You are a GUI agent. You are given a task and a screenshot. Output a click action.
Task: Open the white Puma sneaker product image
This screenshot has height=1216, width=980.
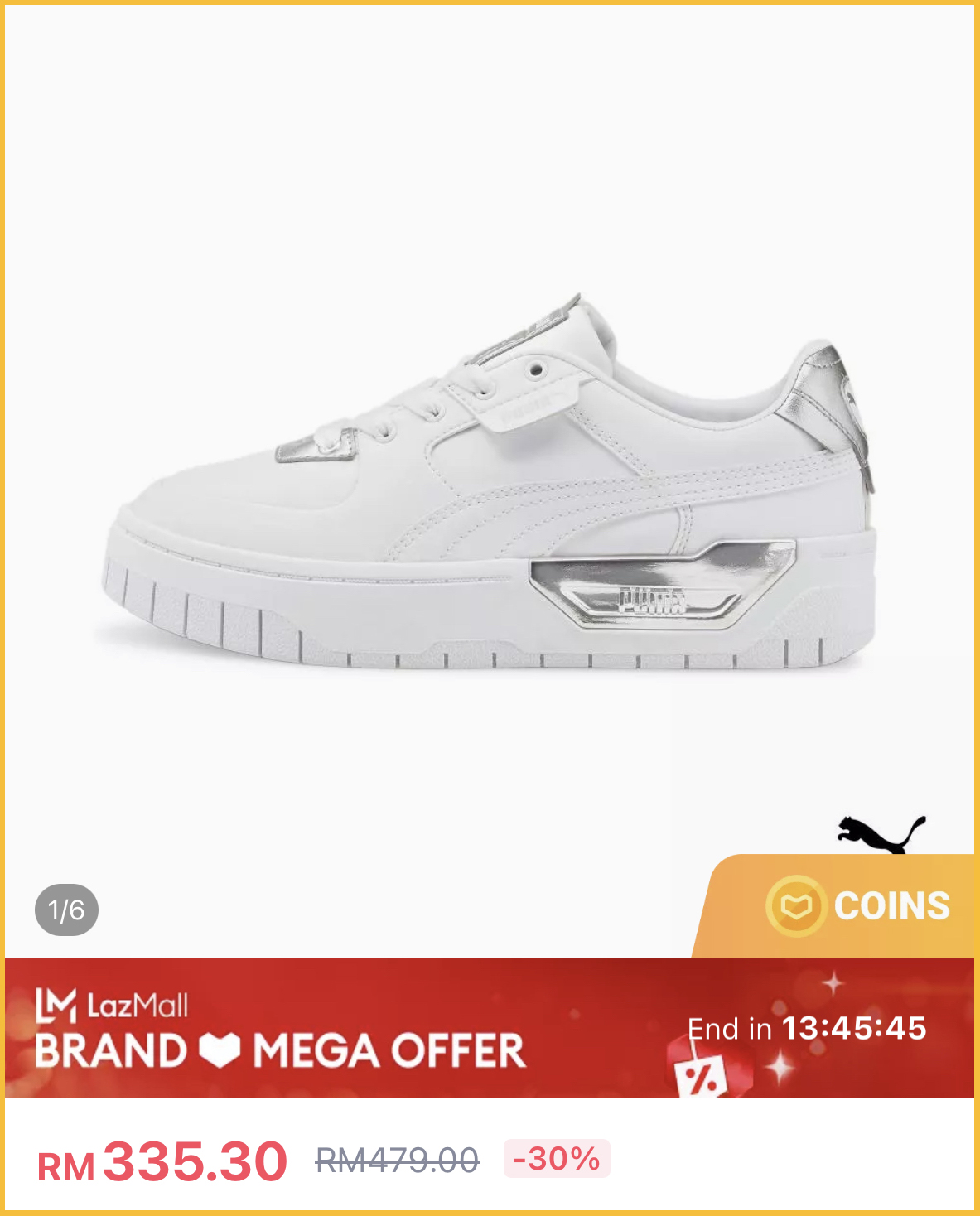(x=489, y=489)
